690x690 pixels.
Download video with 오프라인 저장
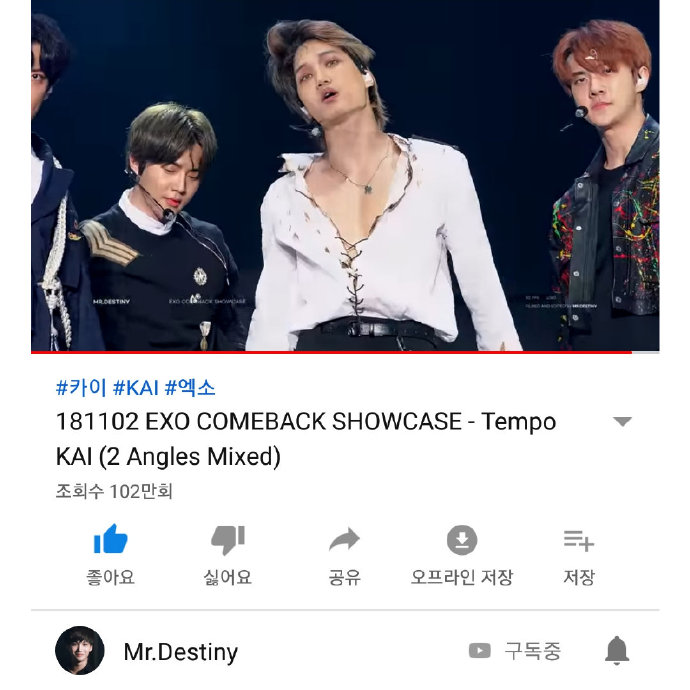point(461,555)
